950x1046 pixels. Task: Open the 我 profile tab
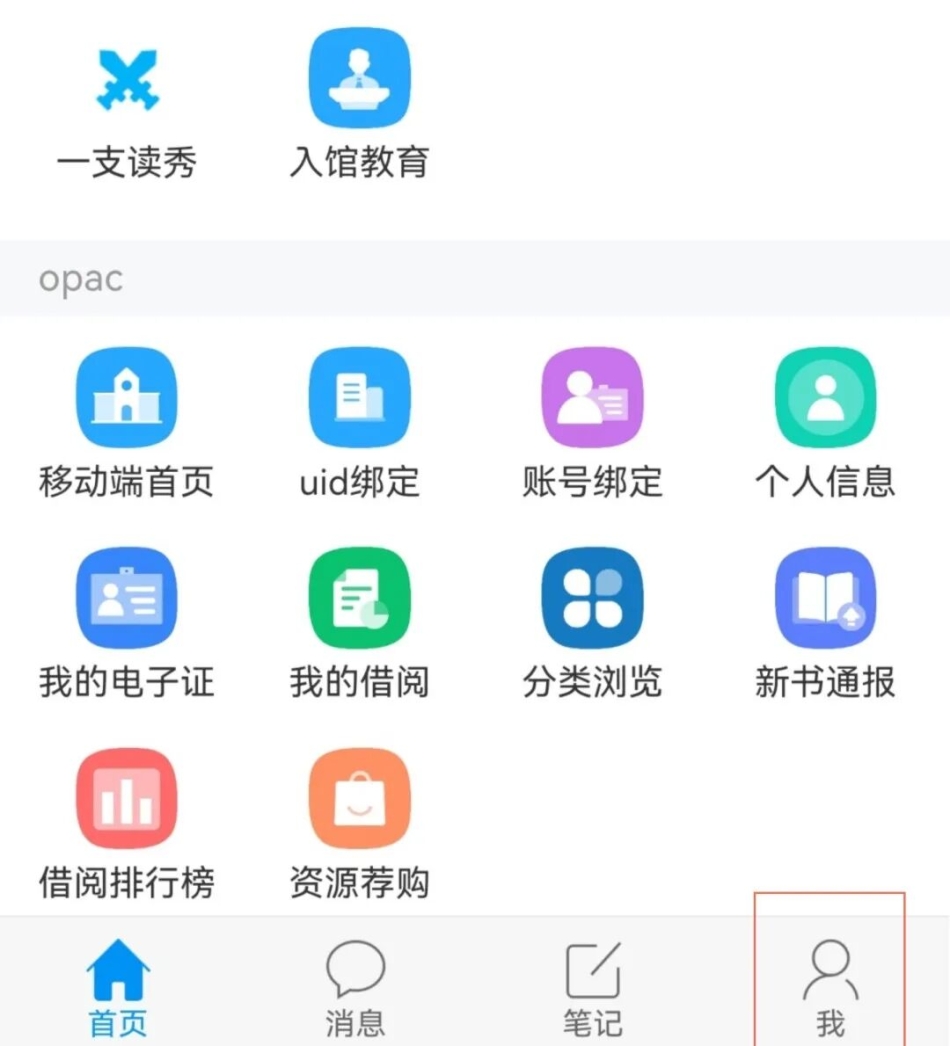click(830, 985)
